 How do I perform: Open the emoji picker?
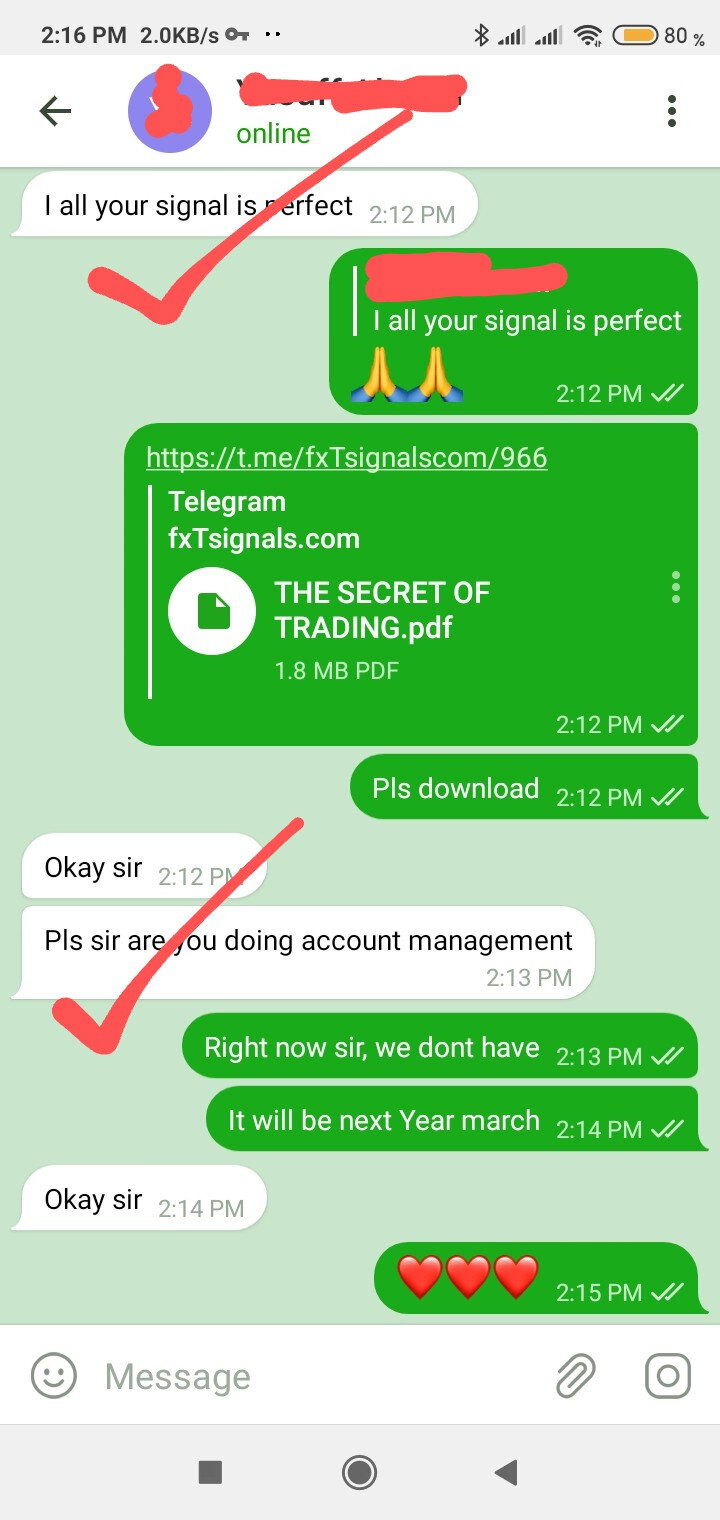pos(54,1376)
